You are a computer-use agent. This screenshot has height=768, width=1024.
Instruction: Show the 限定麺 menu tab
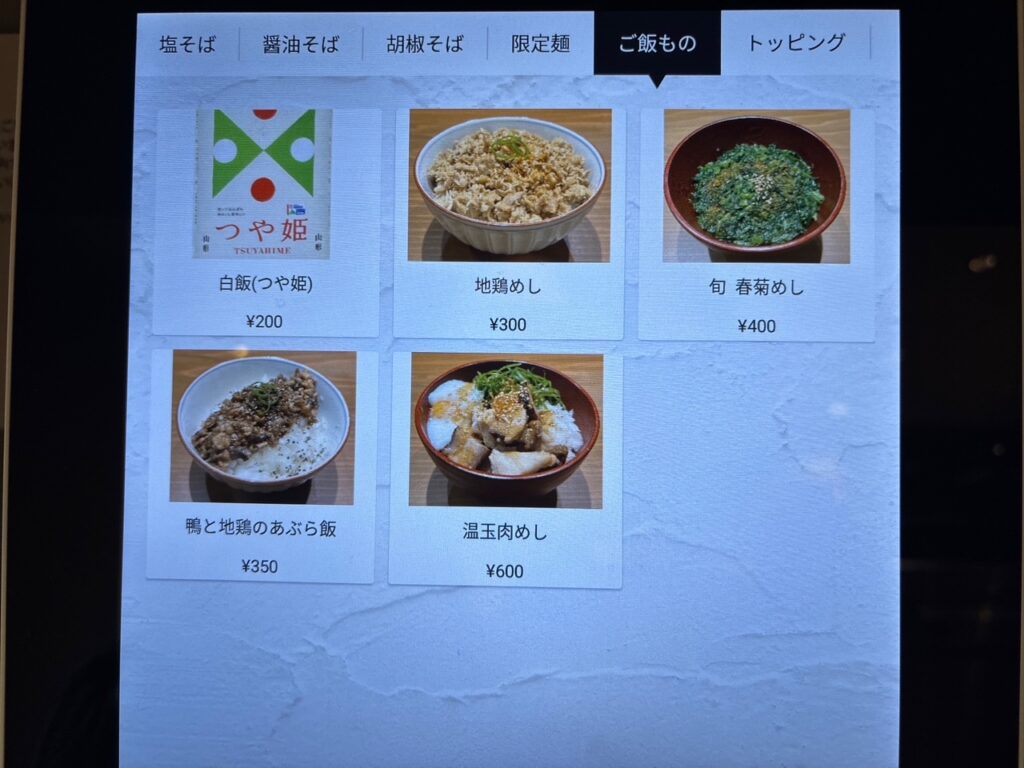(x=540, y=44)
